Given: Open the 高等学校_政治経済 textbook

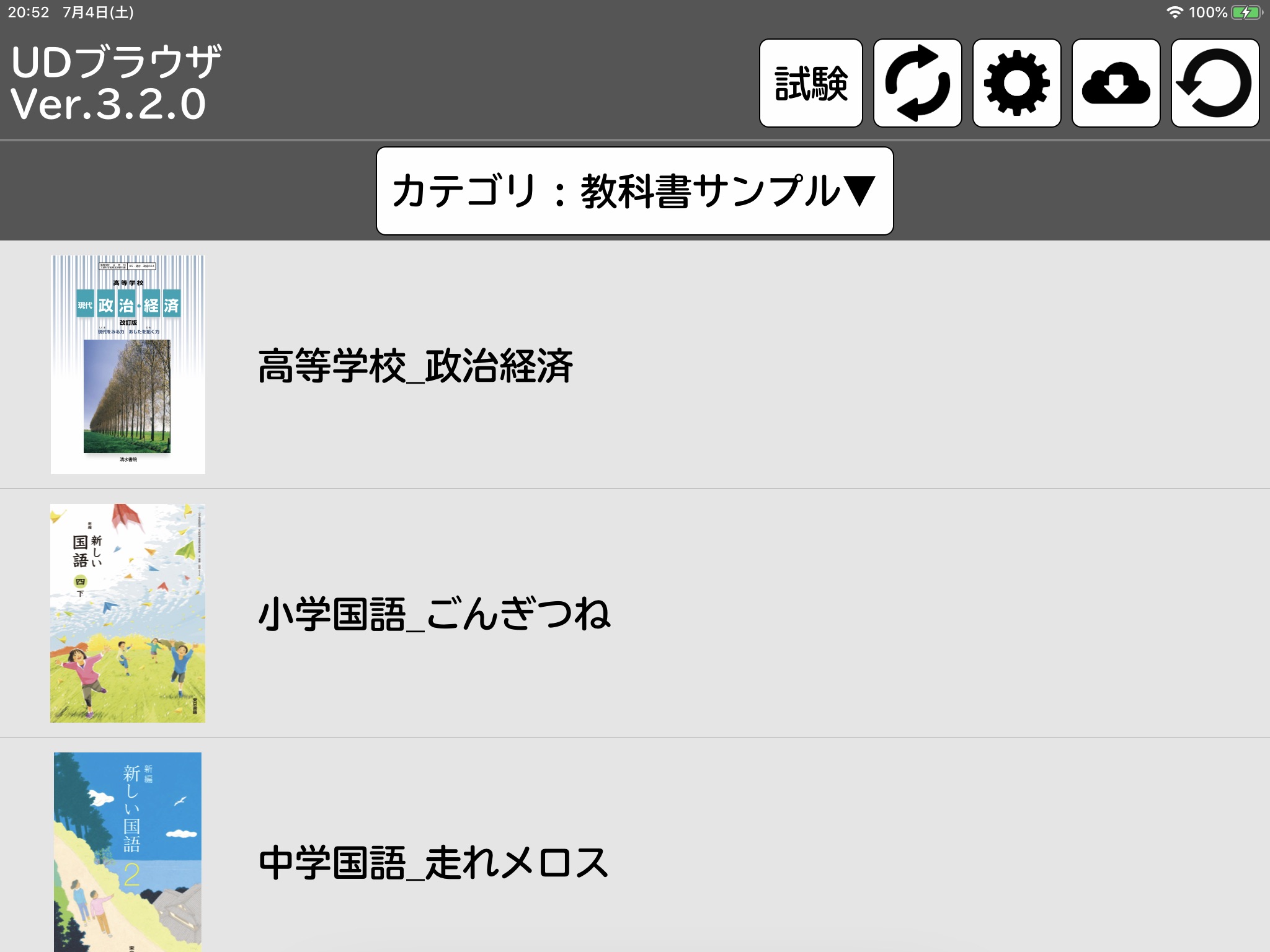Looking at the screenshot, I should point(415,365).
